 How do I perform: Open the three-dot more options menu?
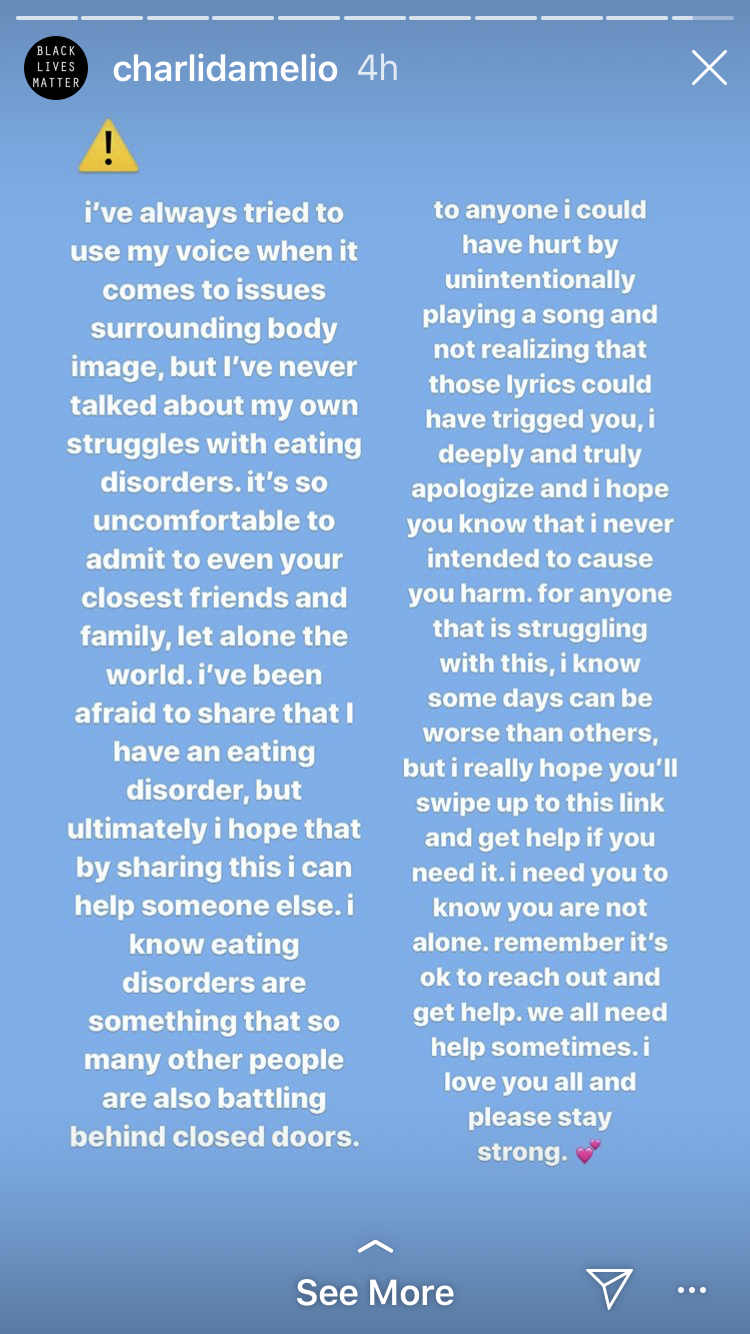[x=692, y=1291]
